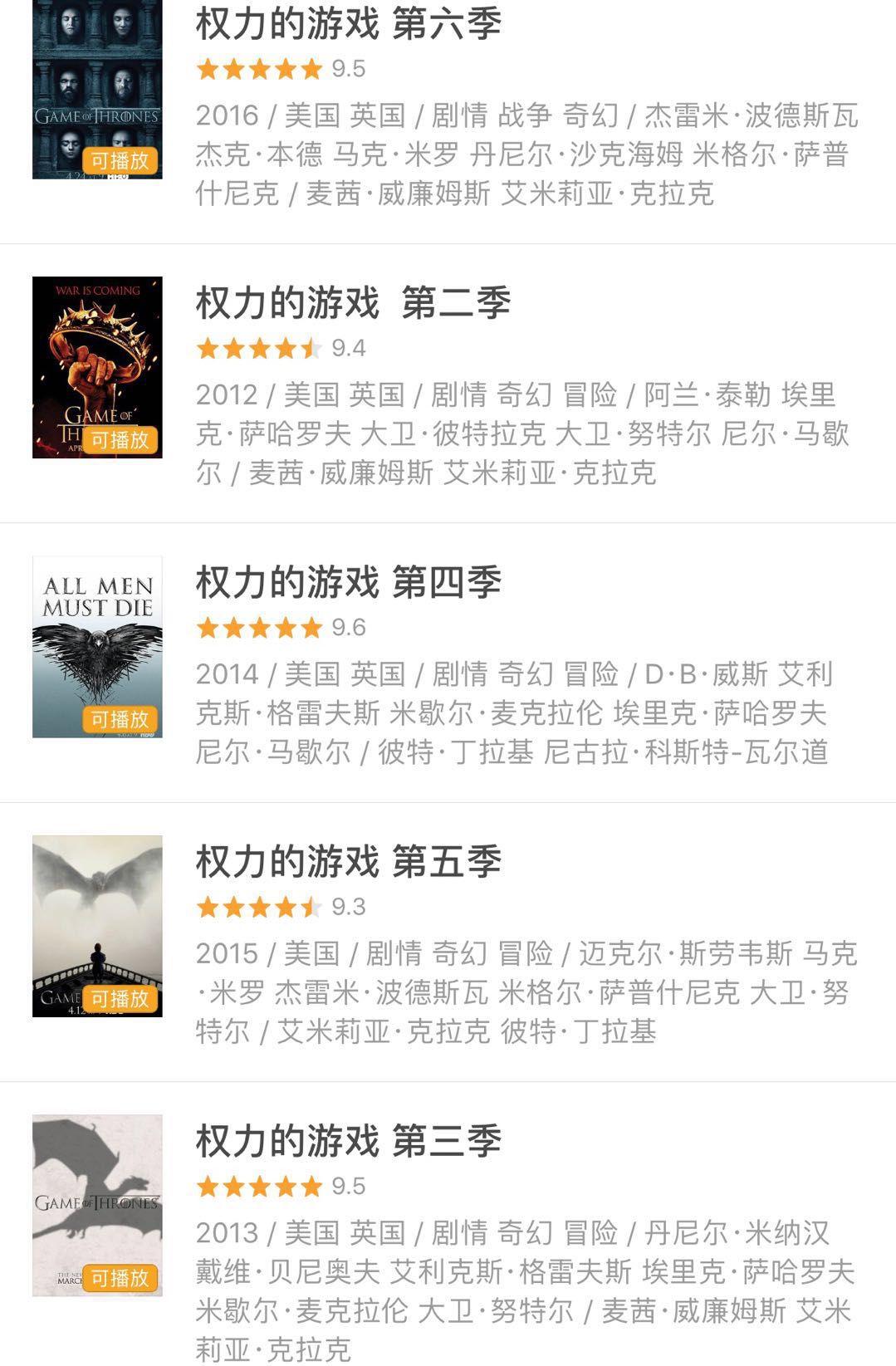
Task: View 权力的游戏 第四季 entry
Action: pos(349,582)
